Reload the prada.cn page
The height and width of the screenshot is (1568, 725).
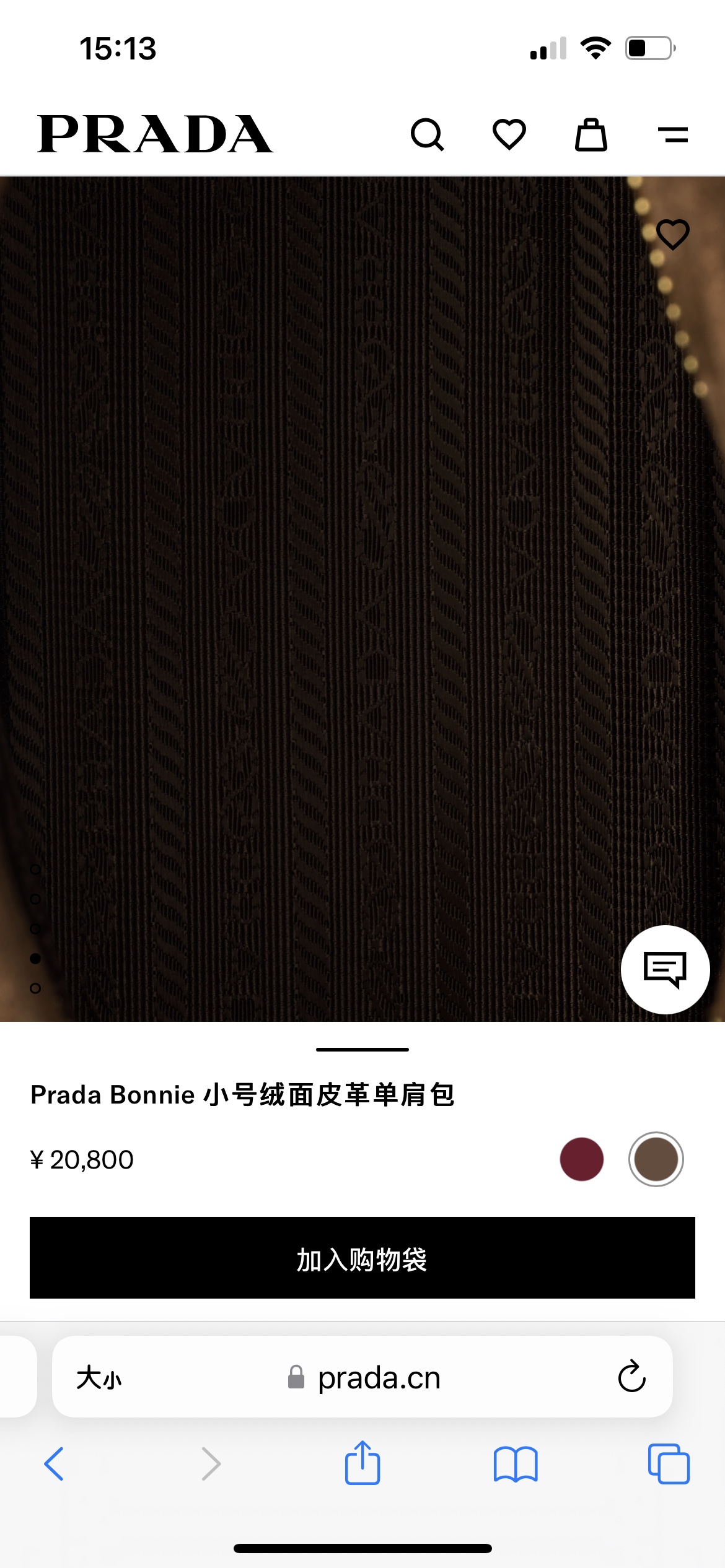coord(631,1377)
